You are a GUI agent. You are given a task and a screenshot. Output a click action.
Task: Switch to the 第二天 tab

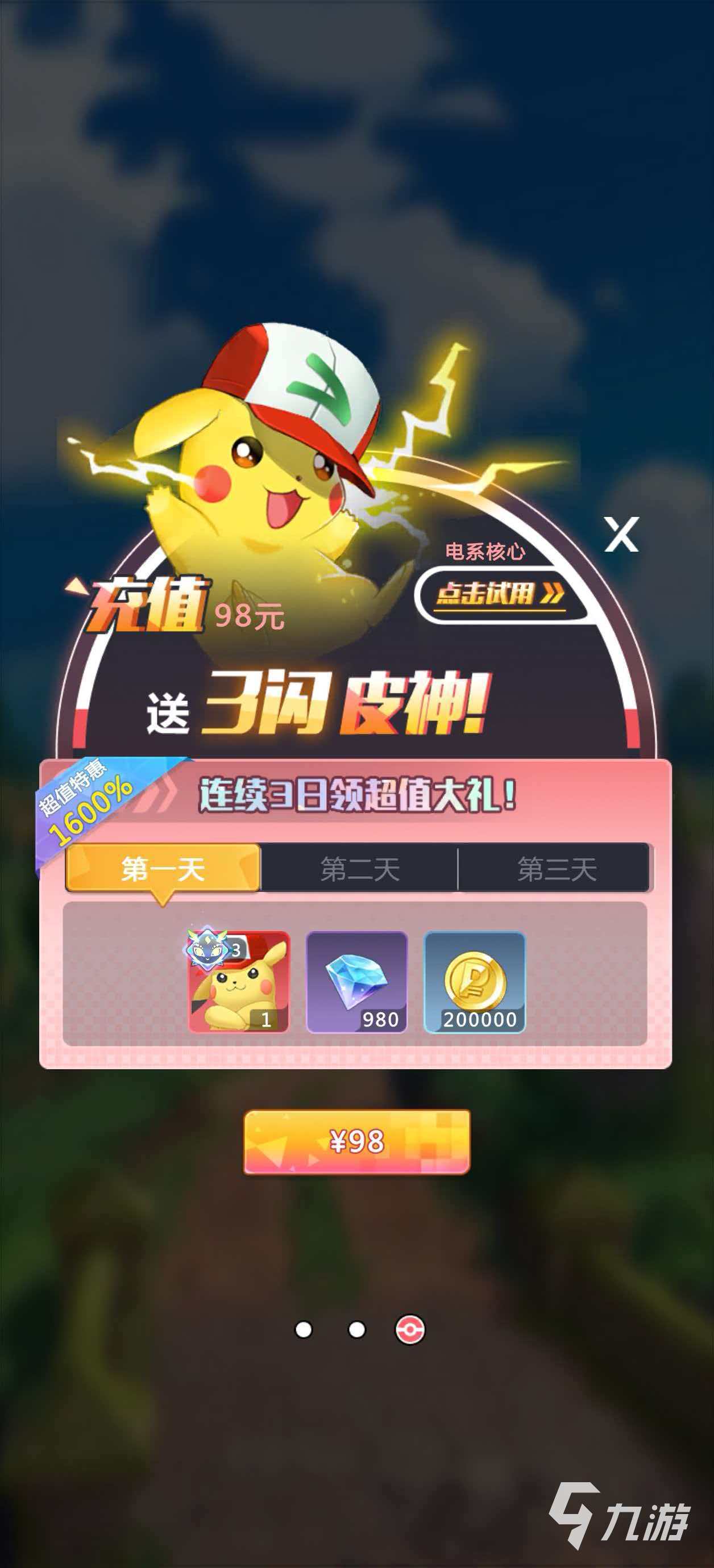tap(359, 869)
